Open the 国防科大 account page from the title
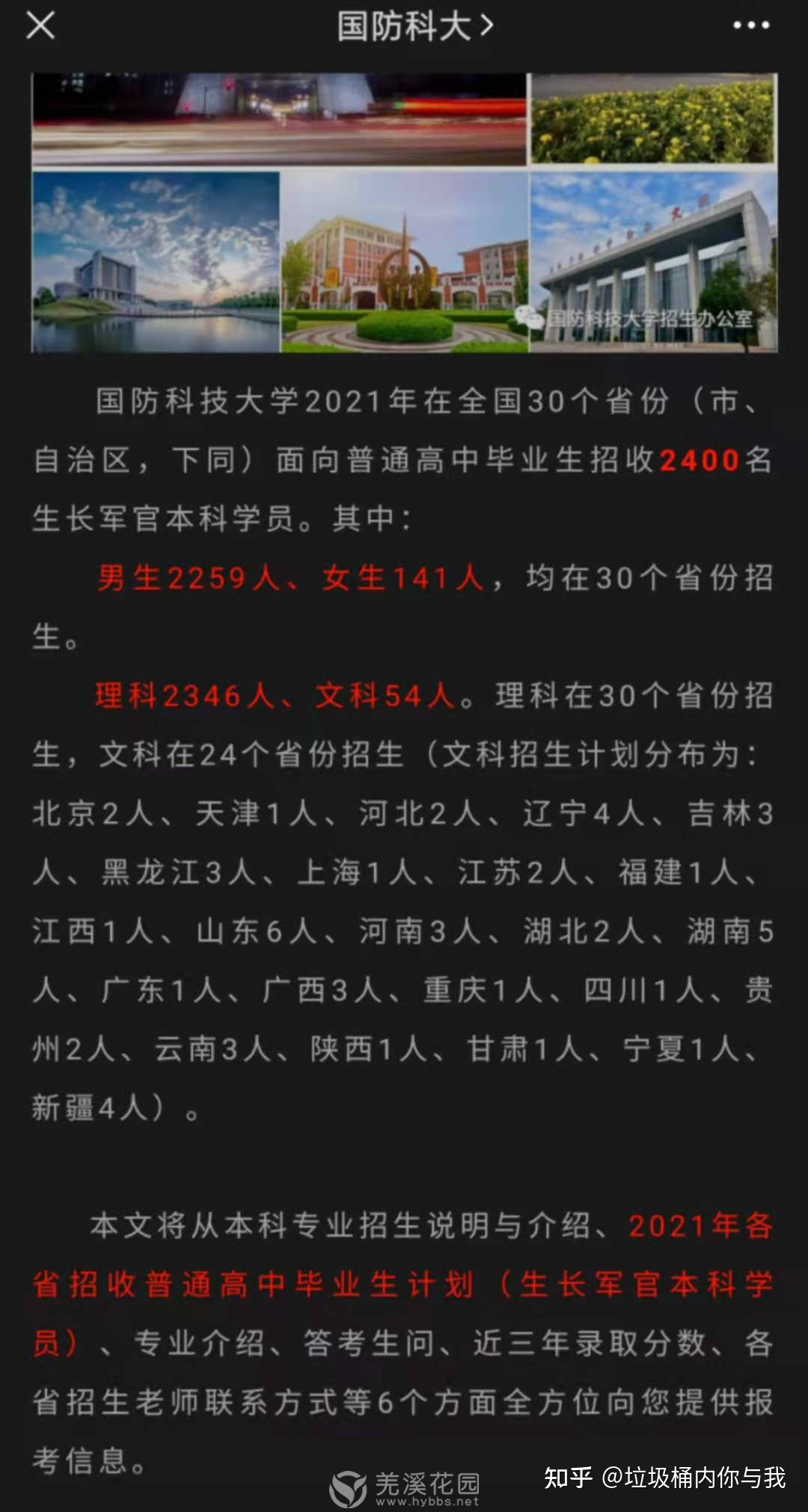 (414, 26)
